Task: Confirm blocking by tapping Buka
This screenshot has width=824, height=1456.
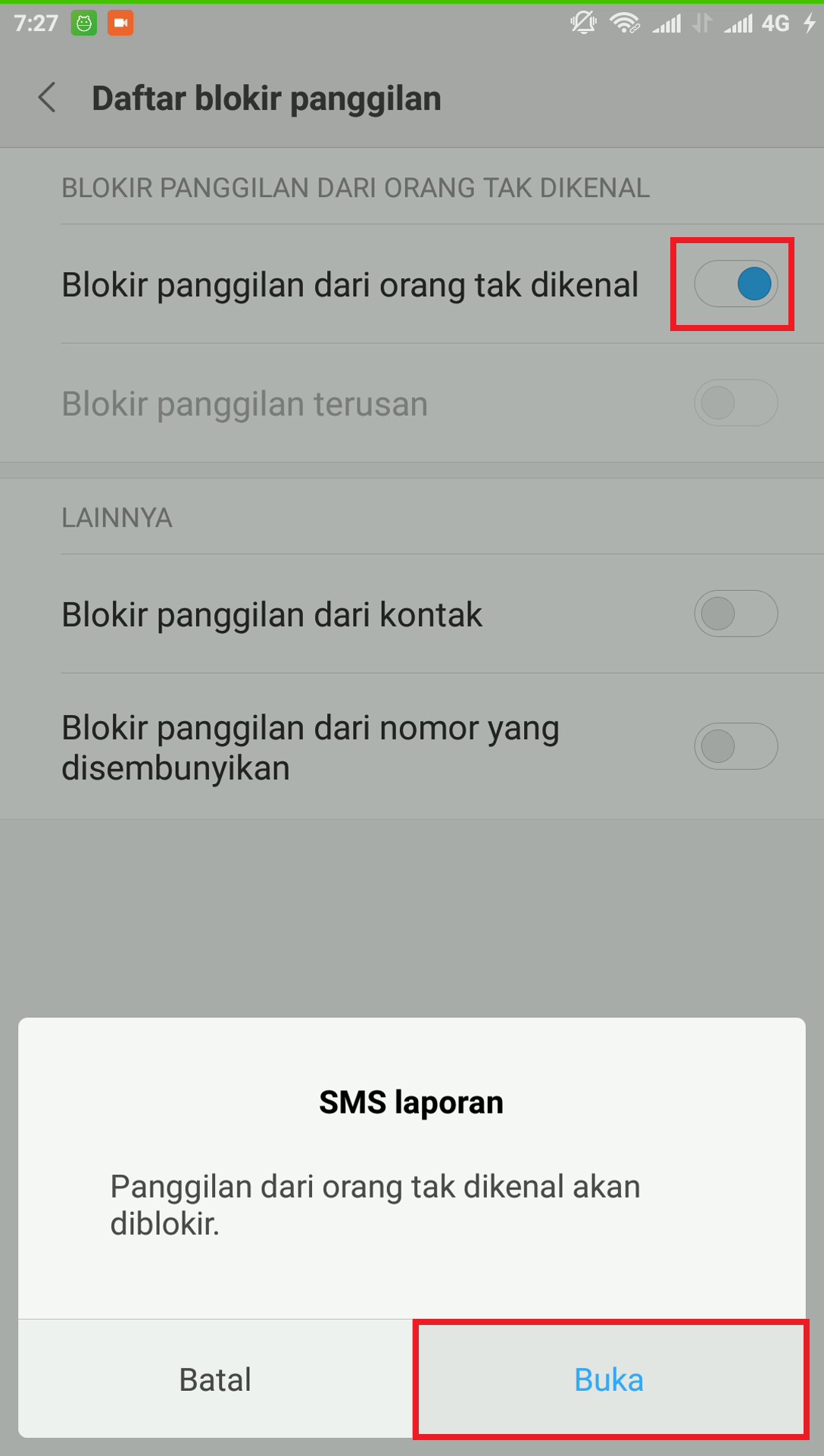Action: coord(610,1379)
